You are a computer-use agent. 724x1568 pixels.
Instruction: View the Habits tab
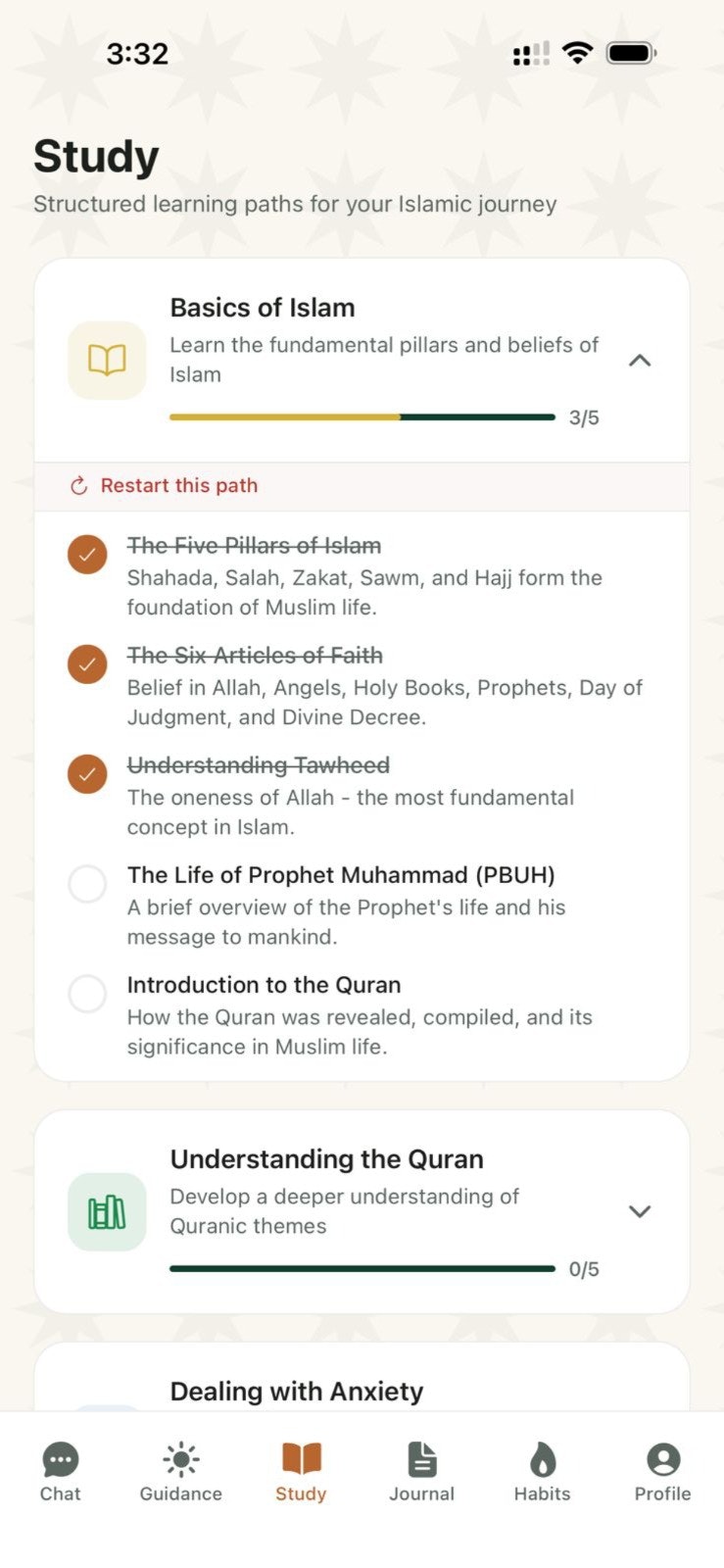click(x=543, y=1472)
